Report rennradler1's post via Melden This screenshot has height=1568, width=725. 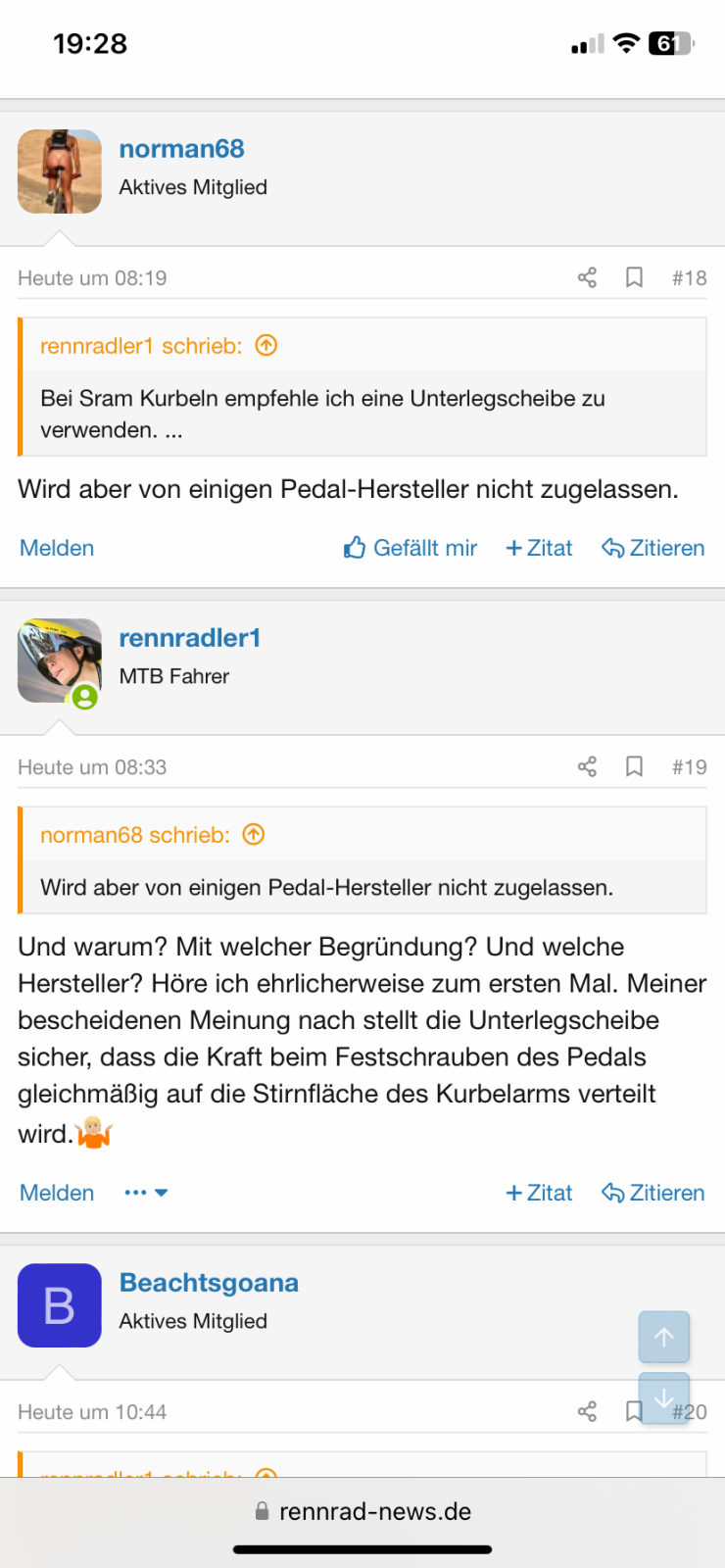point(57,1193)
